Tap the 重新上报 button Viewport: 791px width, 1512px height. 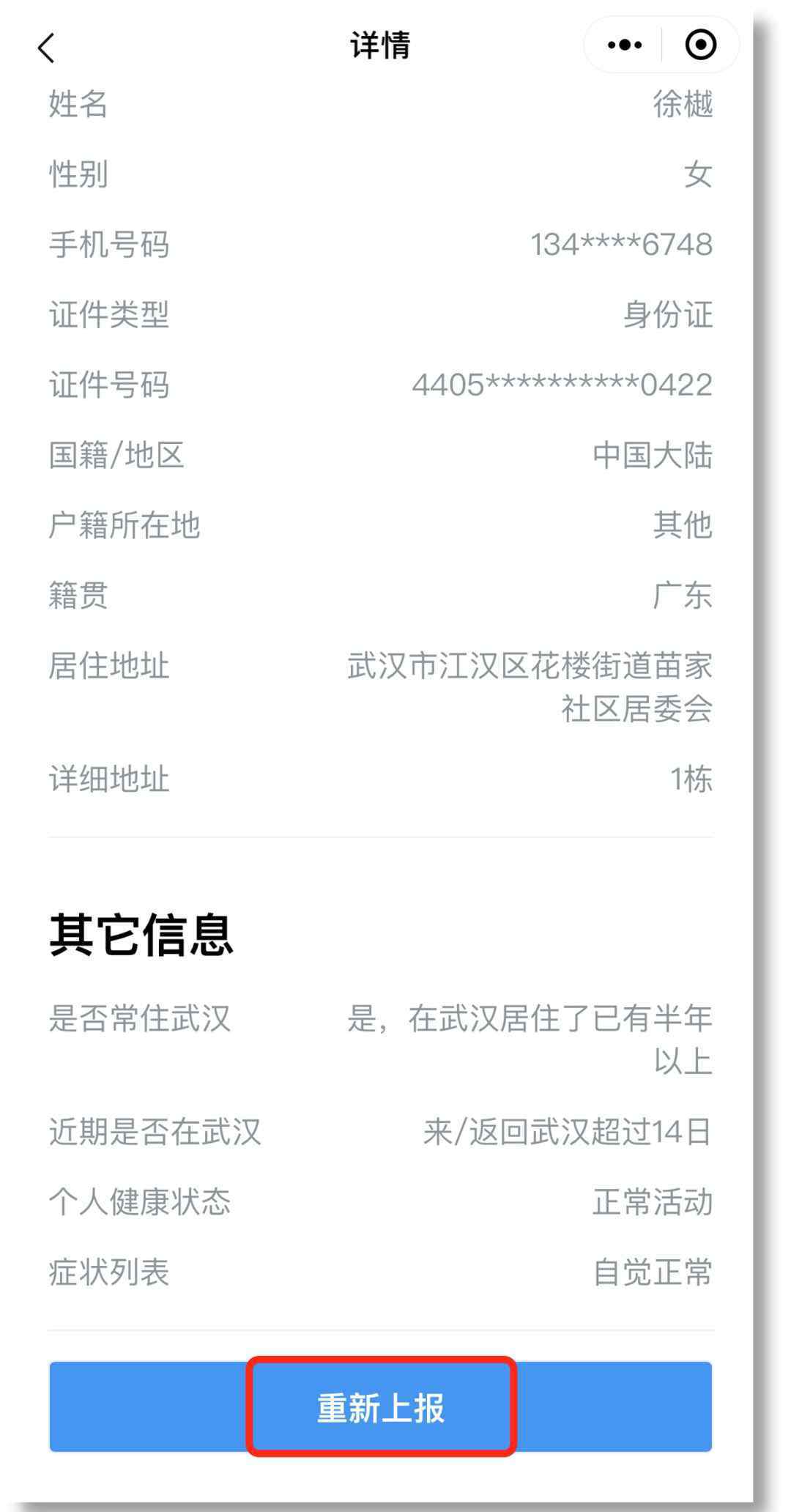coord(381,1407)
